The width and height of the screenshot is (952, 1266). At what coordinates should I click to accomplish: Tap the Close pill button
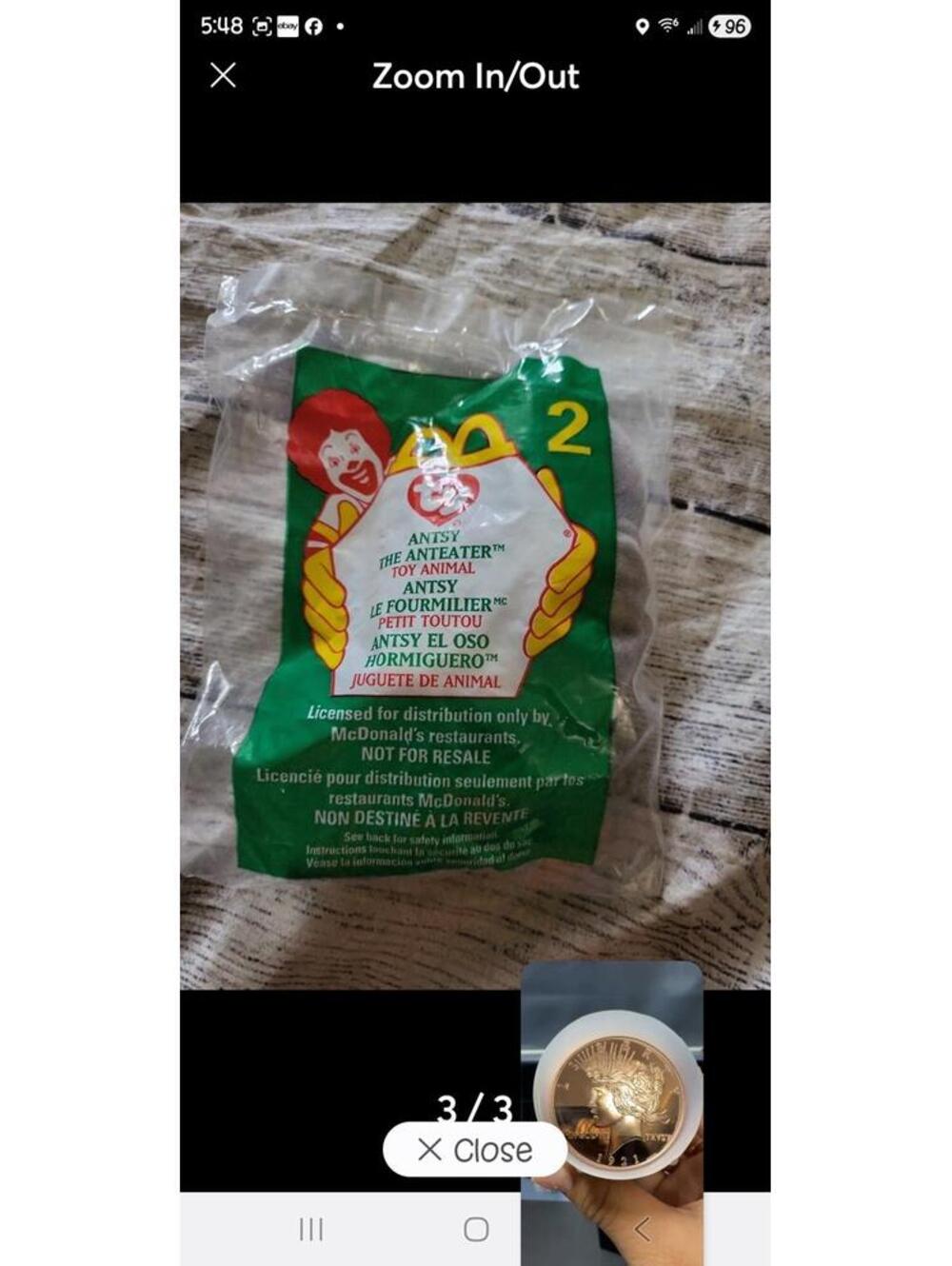pyautogui.click(x=473, y=1149)
